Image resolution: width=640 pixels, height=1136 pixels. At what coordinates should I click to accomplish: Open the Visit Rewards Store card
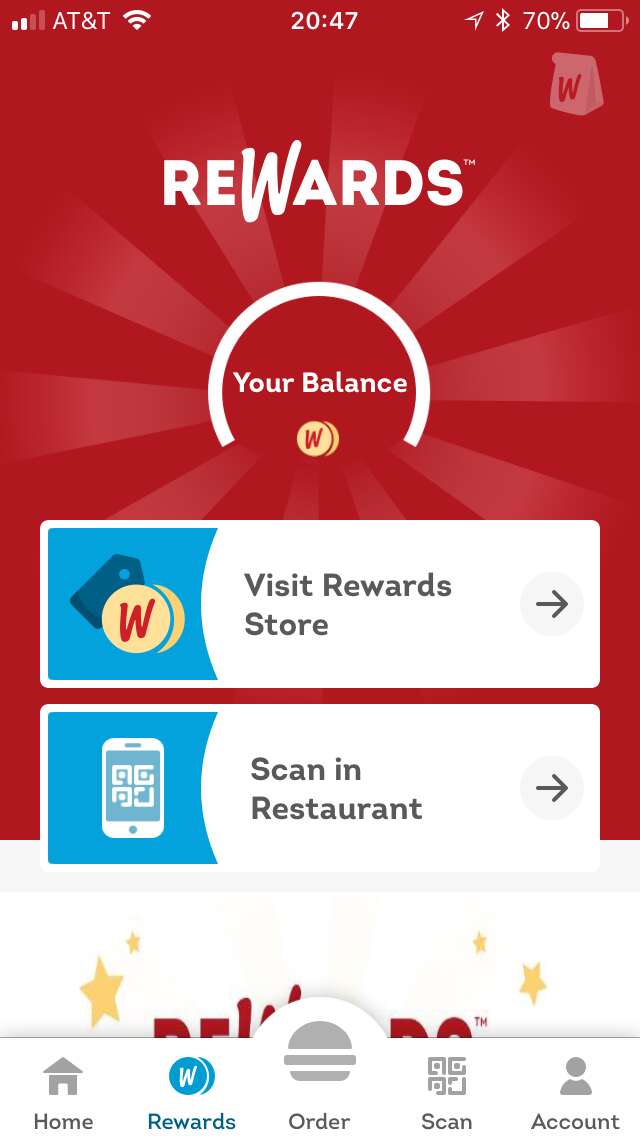click(x=320, y=604)
